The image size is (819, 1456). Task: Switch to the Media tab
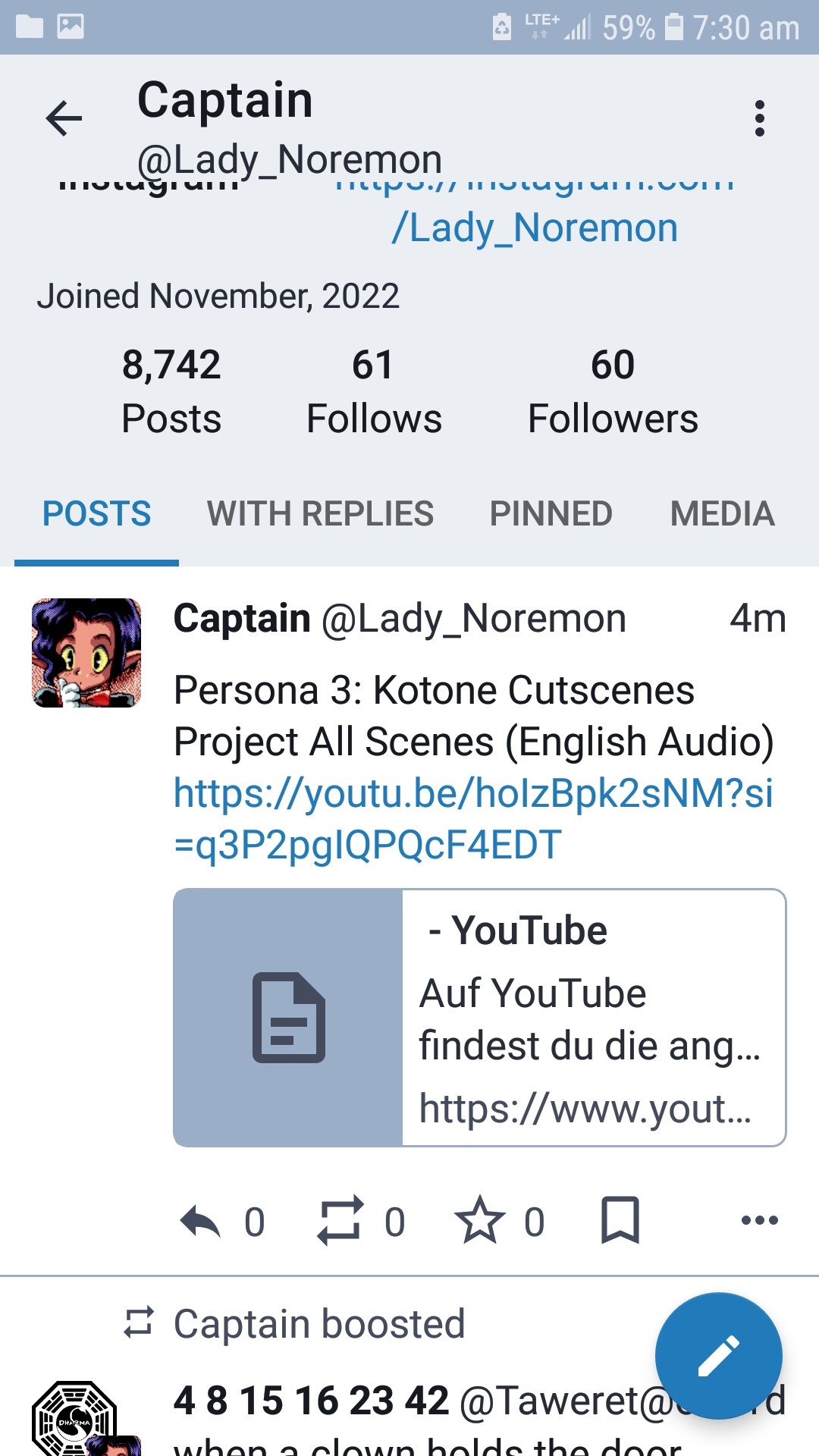pyautogui.click(x=722, y=513)
